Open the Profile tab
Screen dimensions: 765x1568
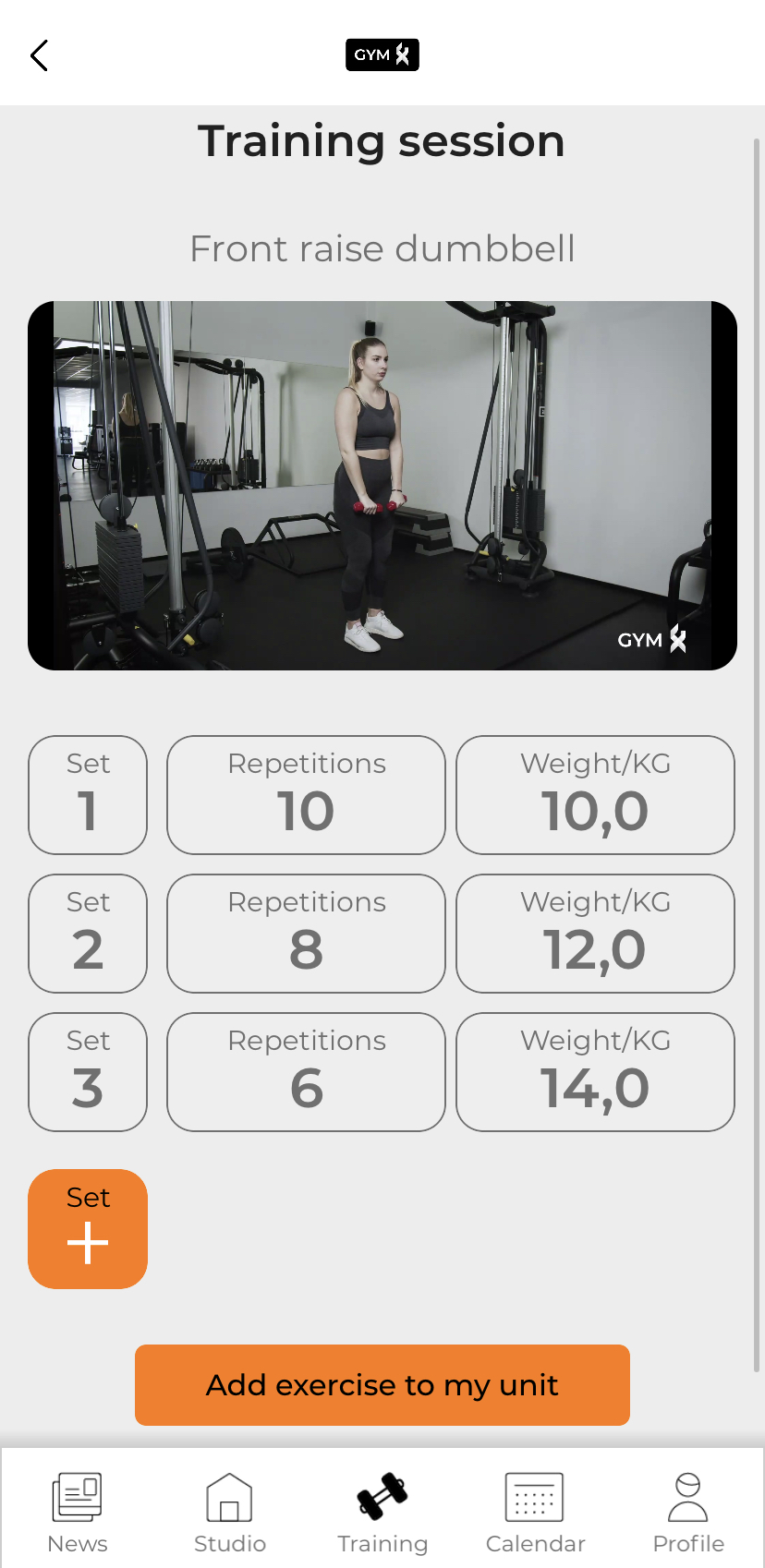[x=688, y=1513]
